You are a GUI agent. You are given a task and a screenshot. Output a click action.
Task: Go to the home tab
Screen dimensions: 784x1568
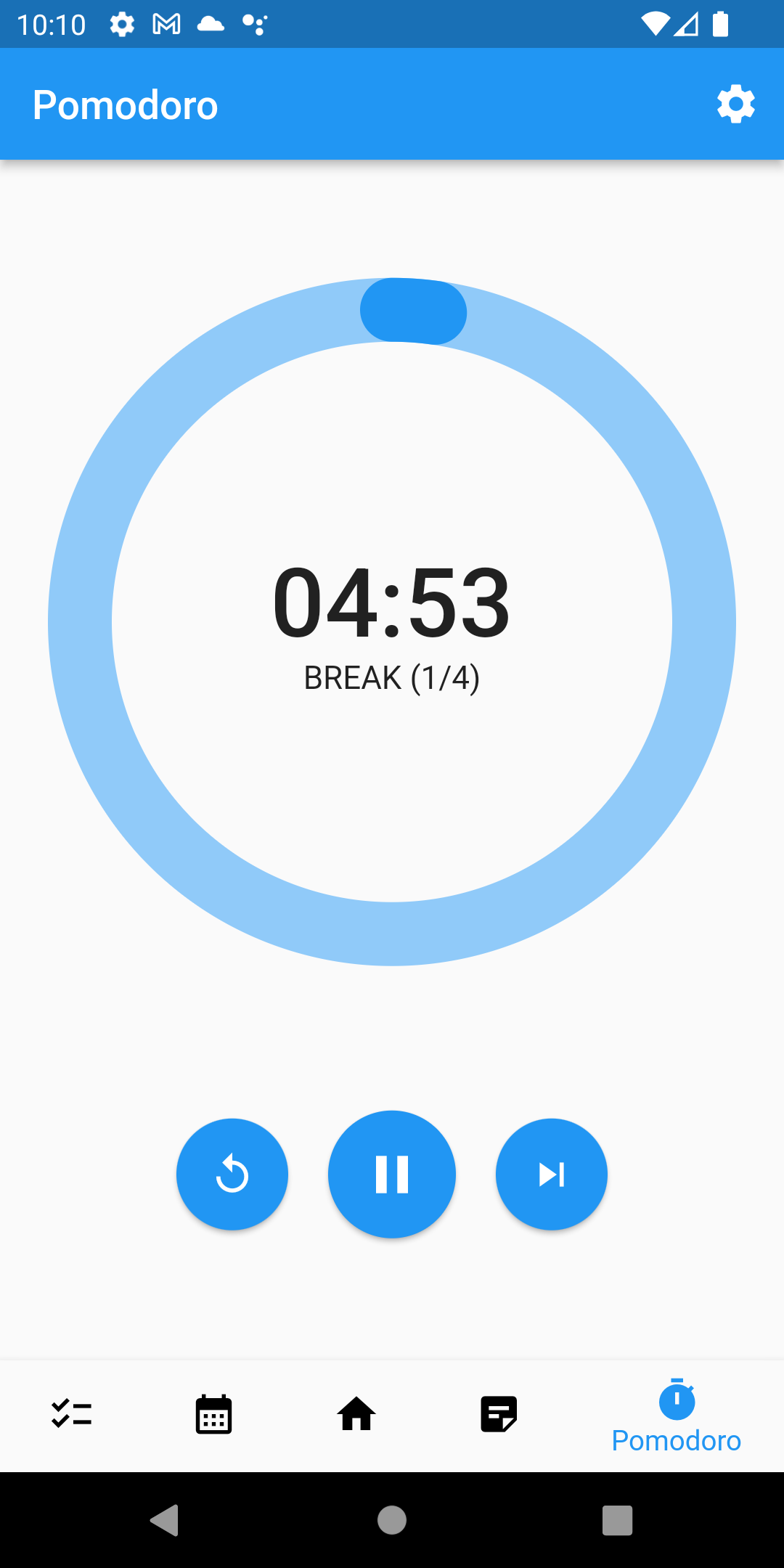coord(356,1414)
